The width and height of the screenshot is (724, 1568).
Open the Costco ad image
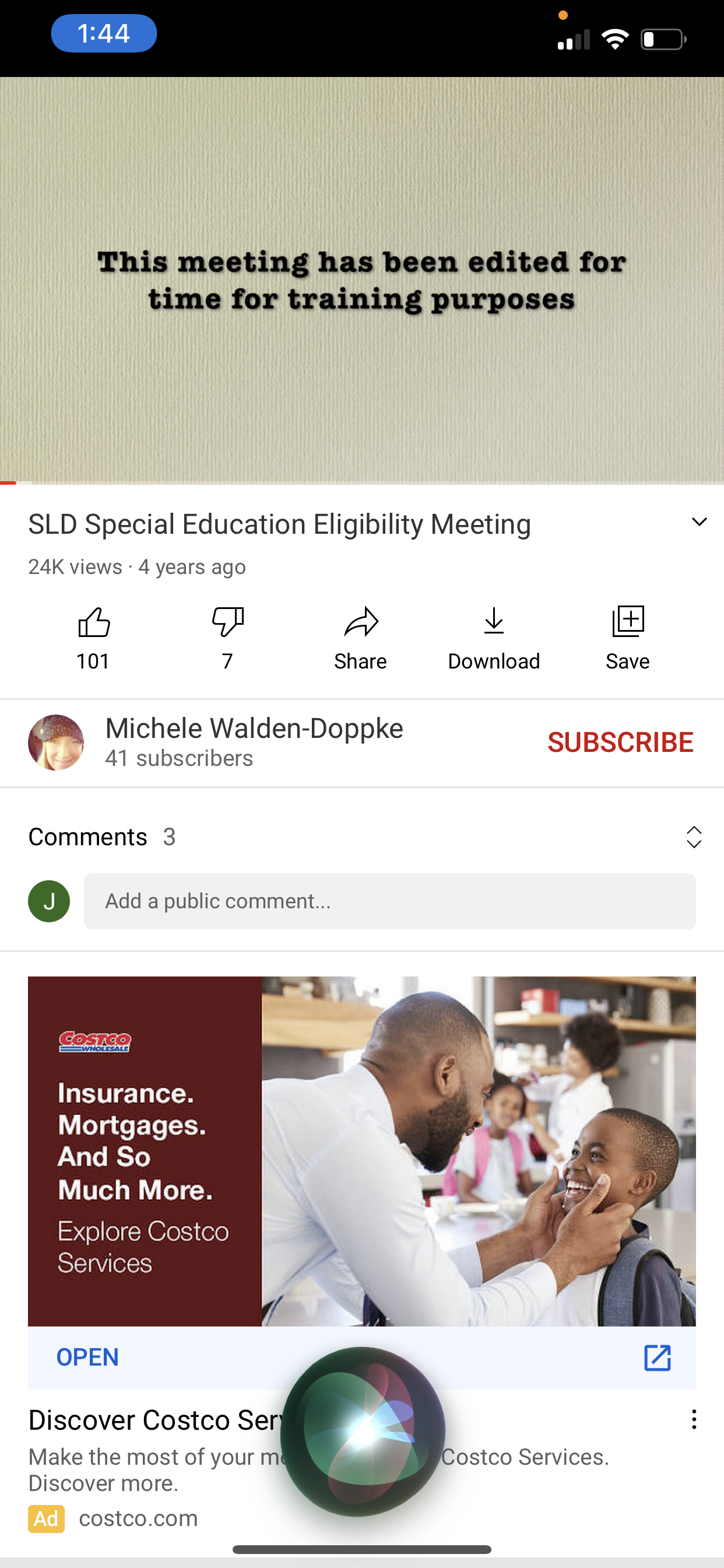pyautogui.click(x=361, y=1151)
